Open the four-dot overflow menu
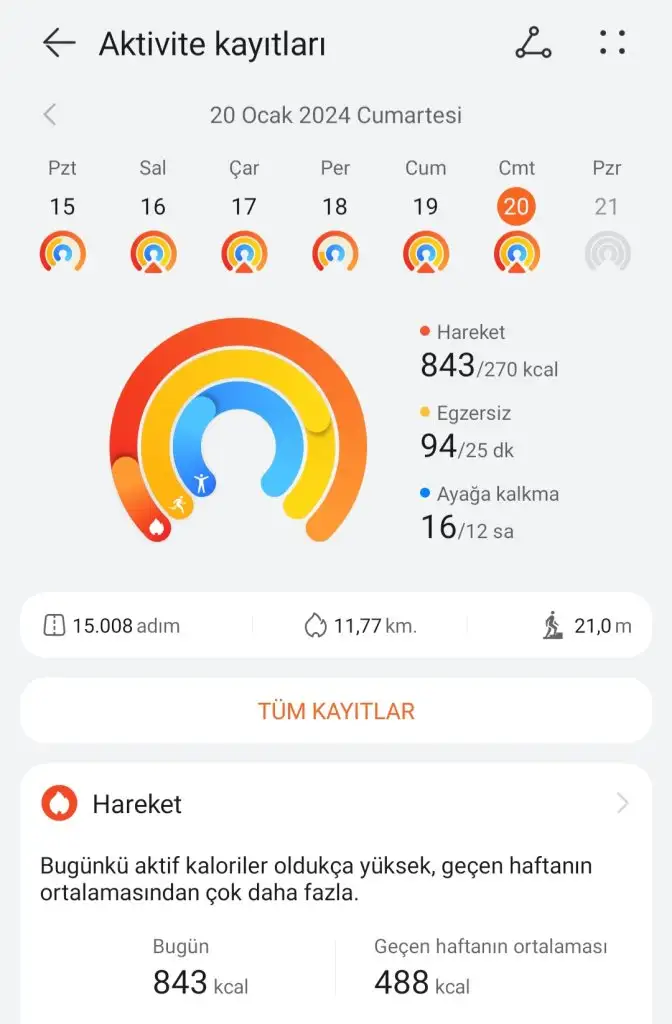 [612, 43]
